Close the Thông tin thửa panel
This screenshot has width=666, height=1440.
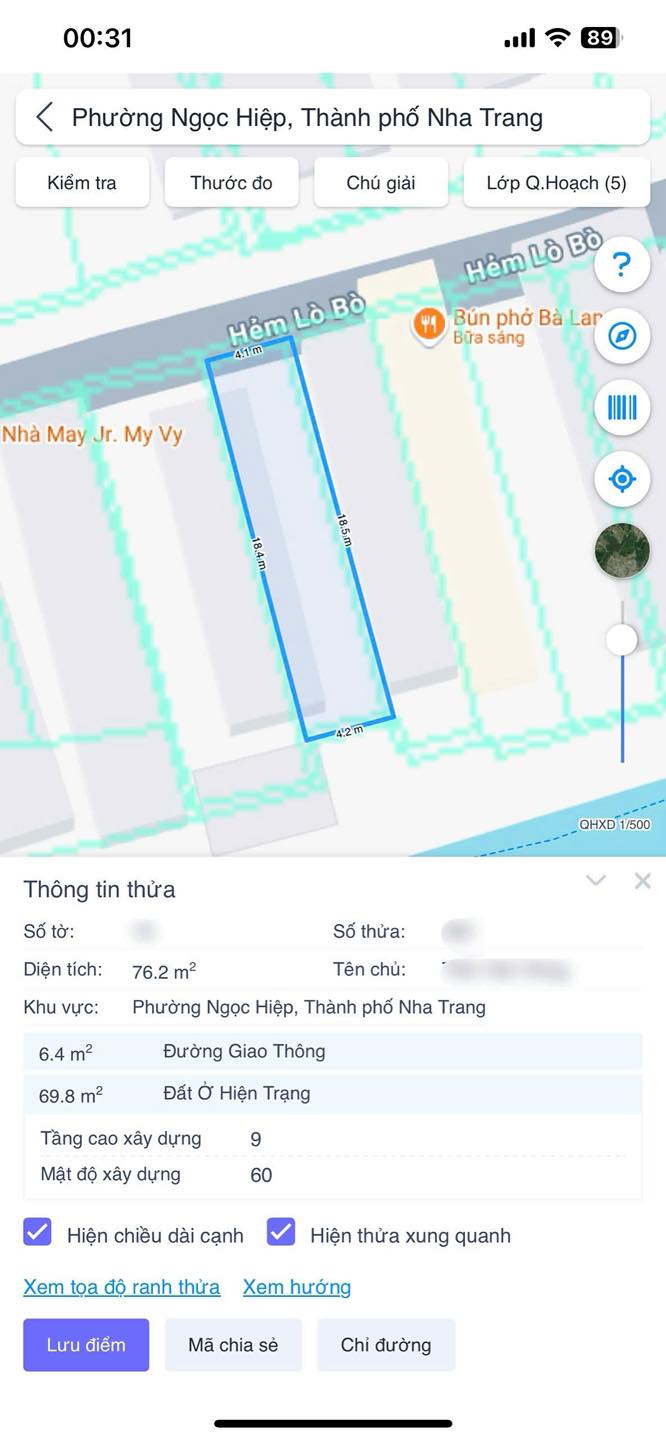[x=642, y=881]
